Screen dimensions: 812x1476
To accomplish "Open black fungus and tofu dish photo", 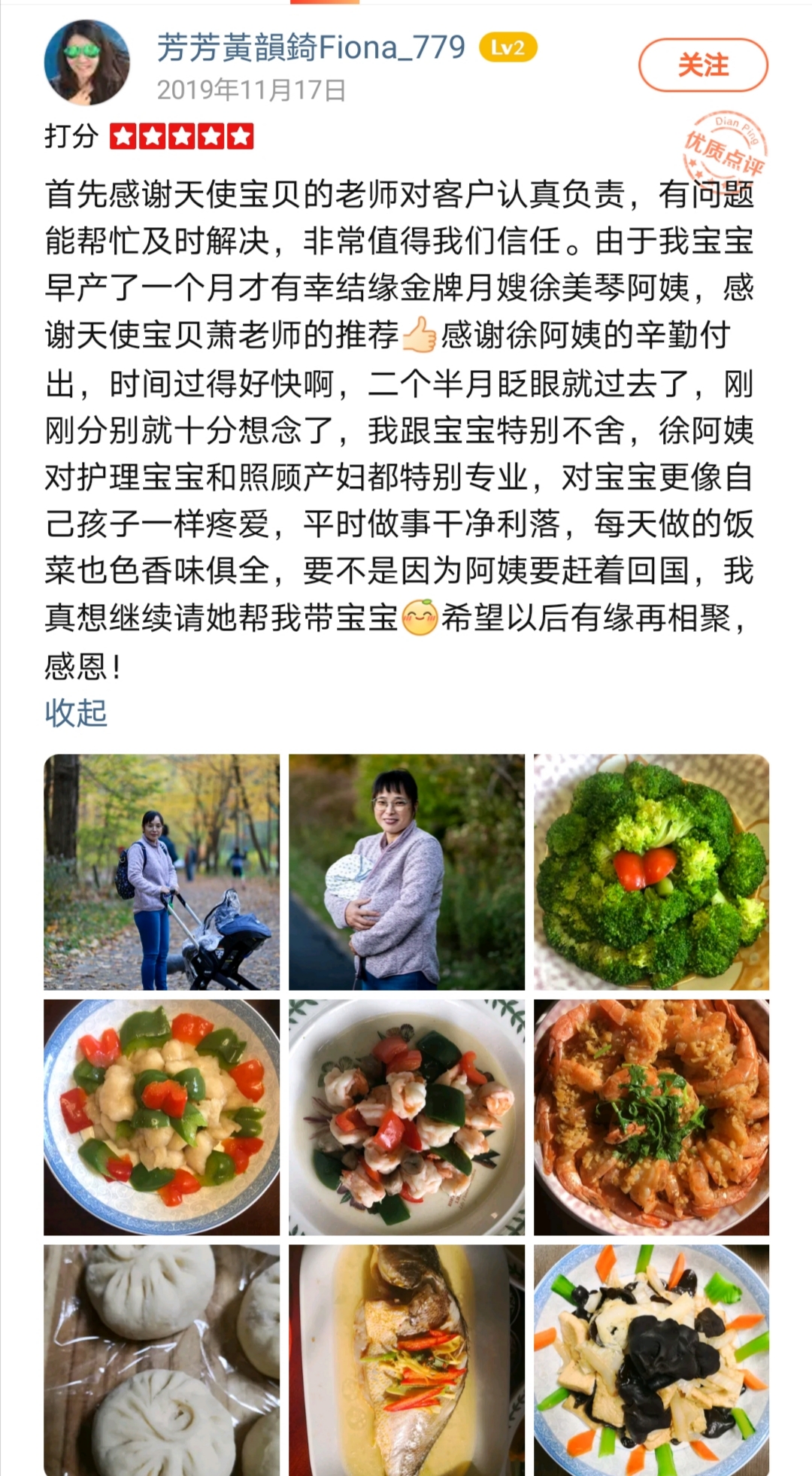I will (x=651, y=1360).
